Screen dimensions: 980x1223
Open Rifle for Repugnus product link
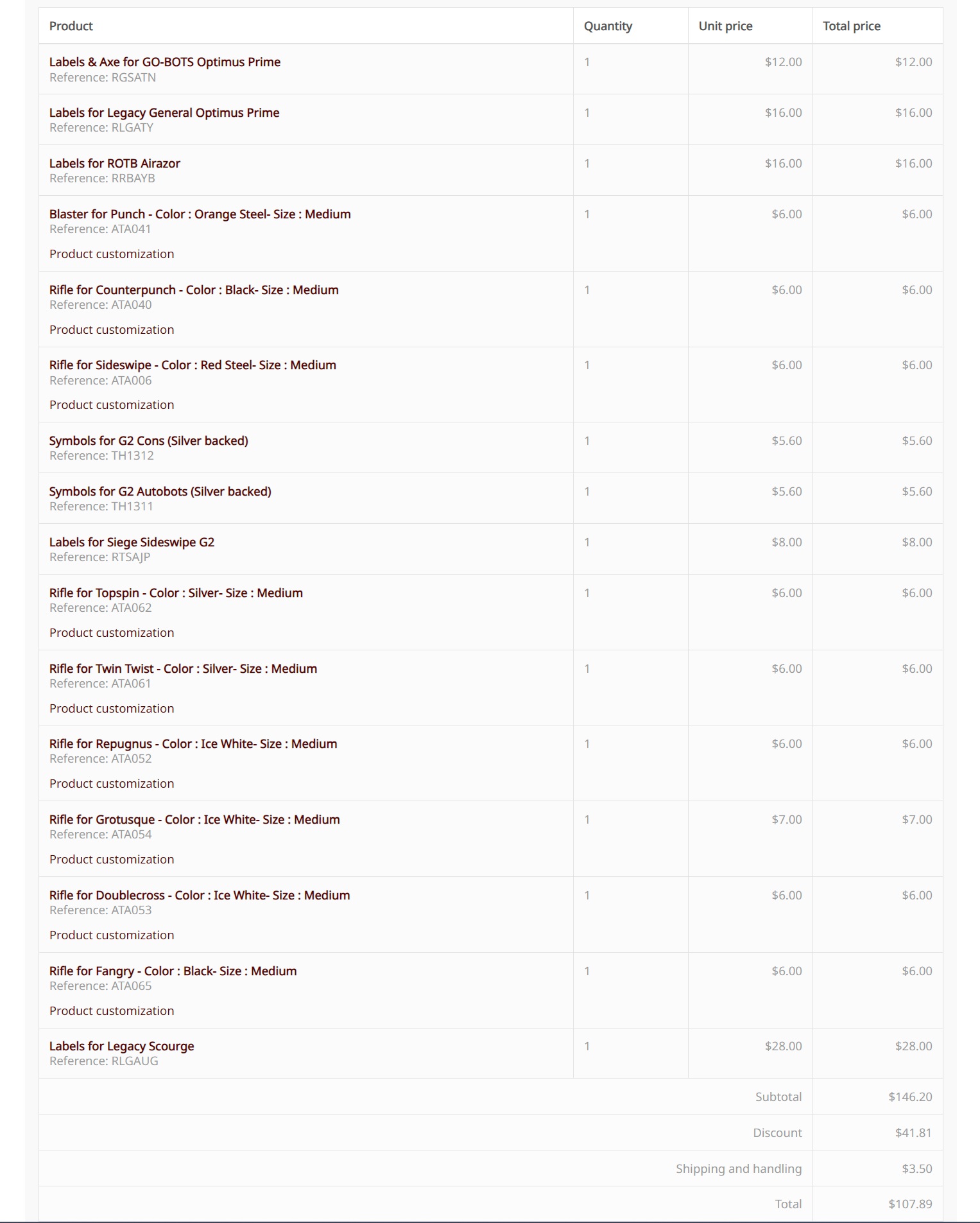[193, 744]
